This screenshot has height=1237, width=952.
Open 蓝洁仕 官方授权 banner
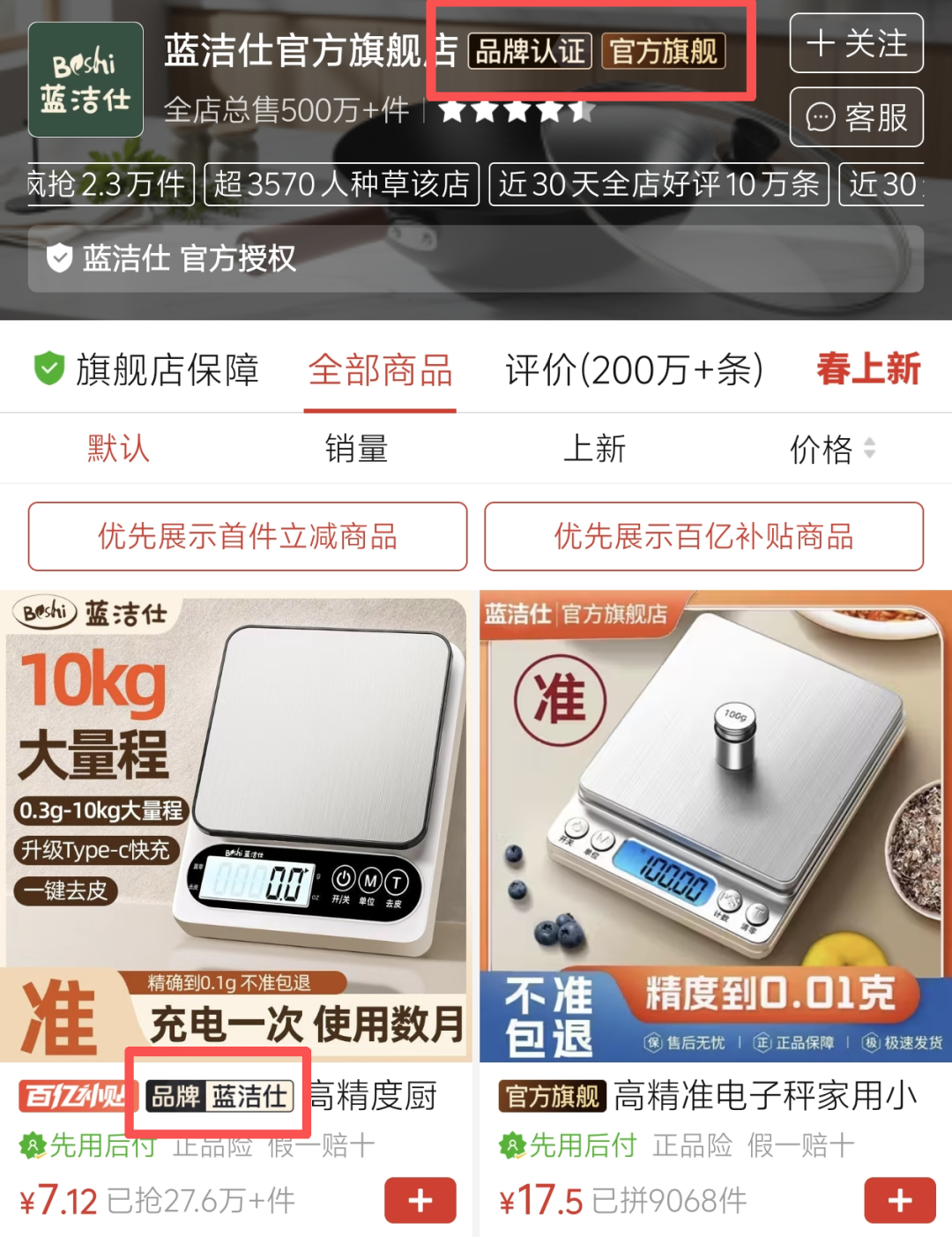475,258
